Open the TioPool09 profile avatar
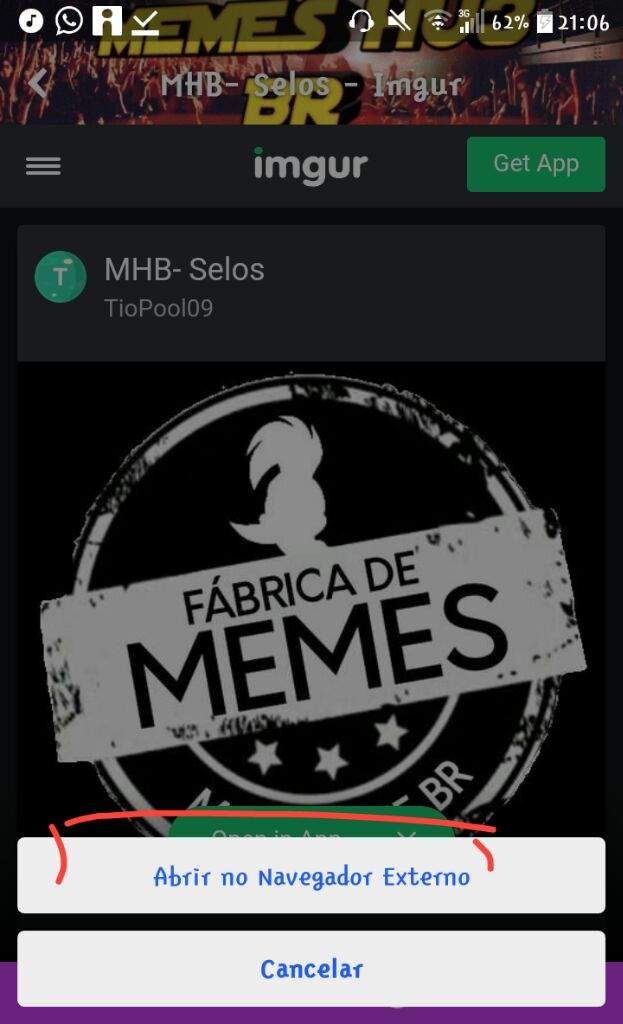623x1024 pixels. (60, 277)
